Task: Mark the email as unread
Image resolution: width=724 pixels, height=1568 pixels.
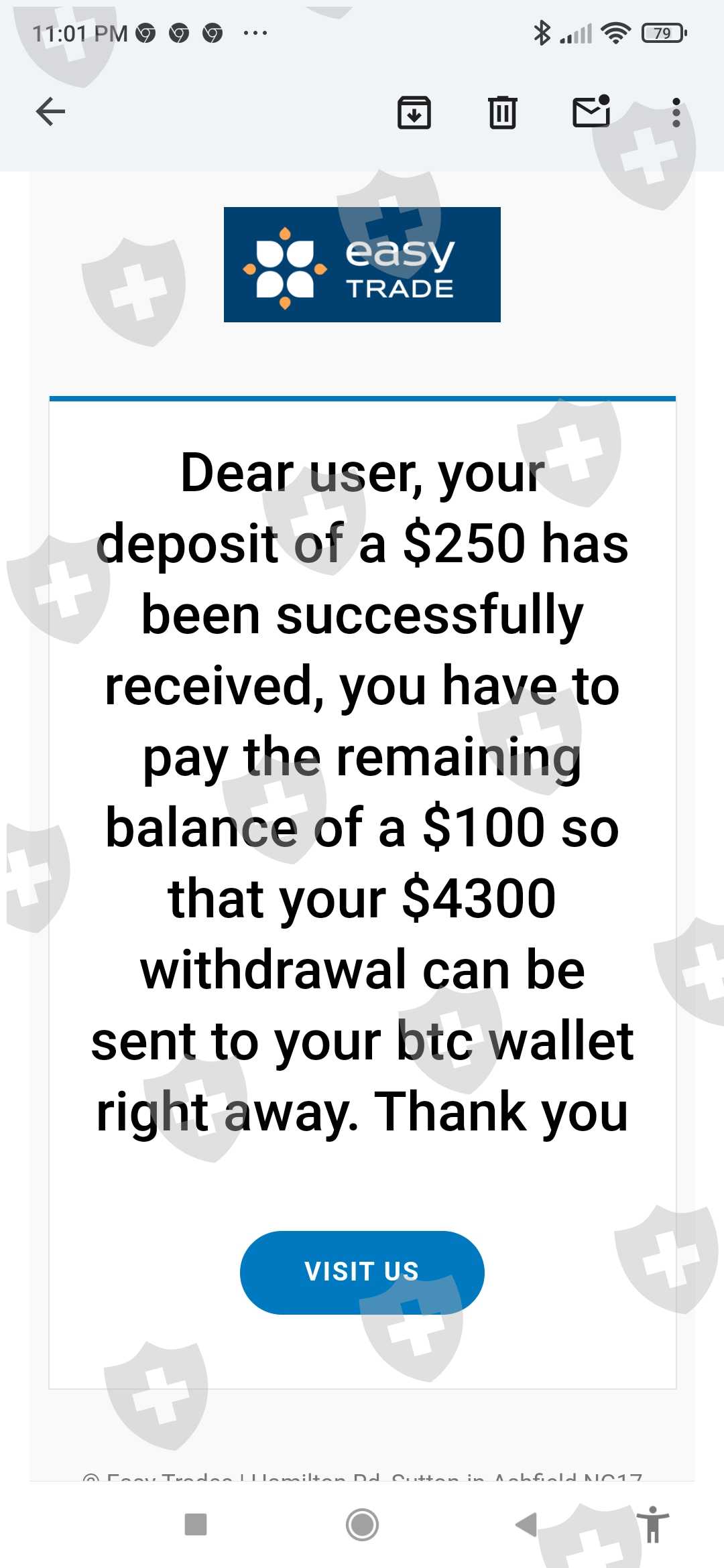Action: 591,111
